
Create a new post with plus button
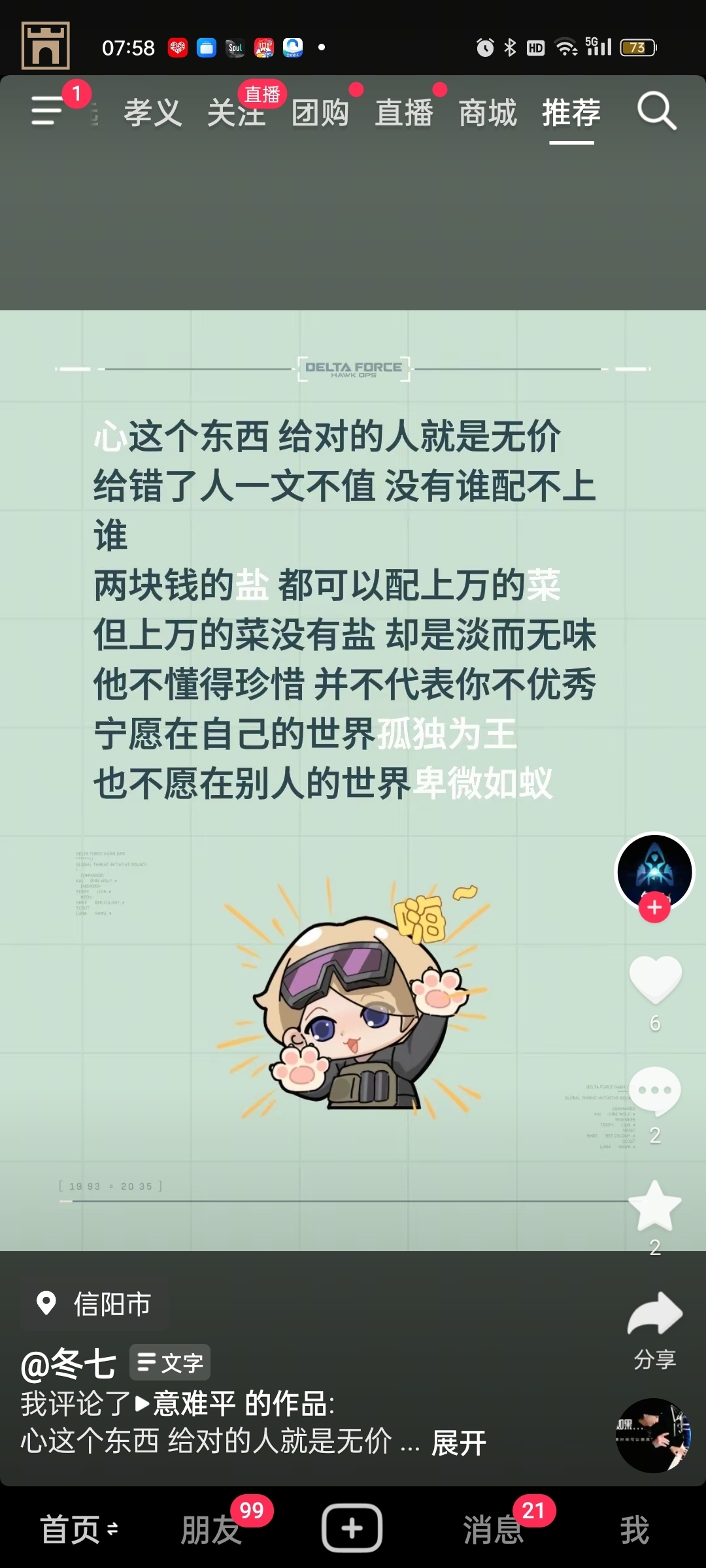click(352, 1528)
